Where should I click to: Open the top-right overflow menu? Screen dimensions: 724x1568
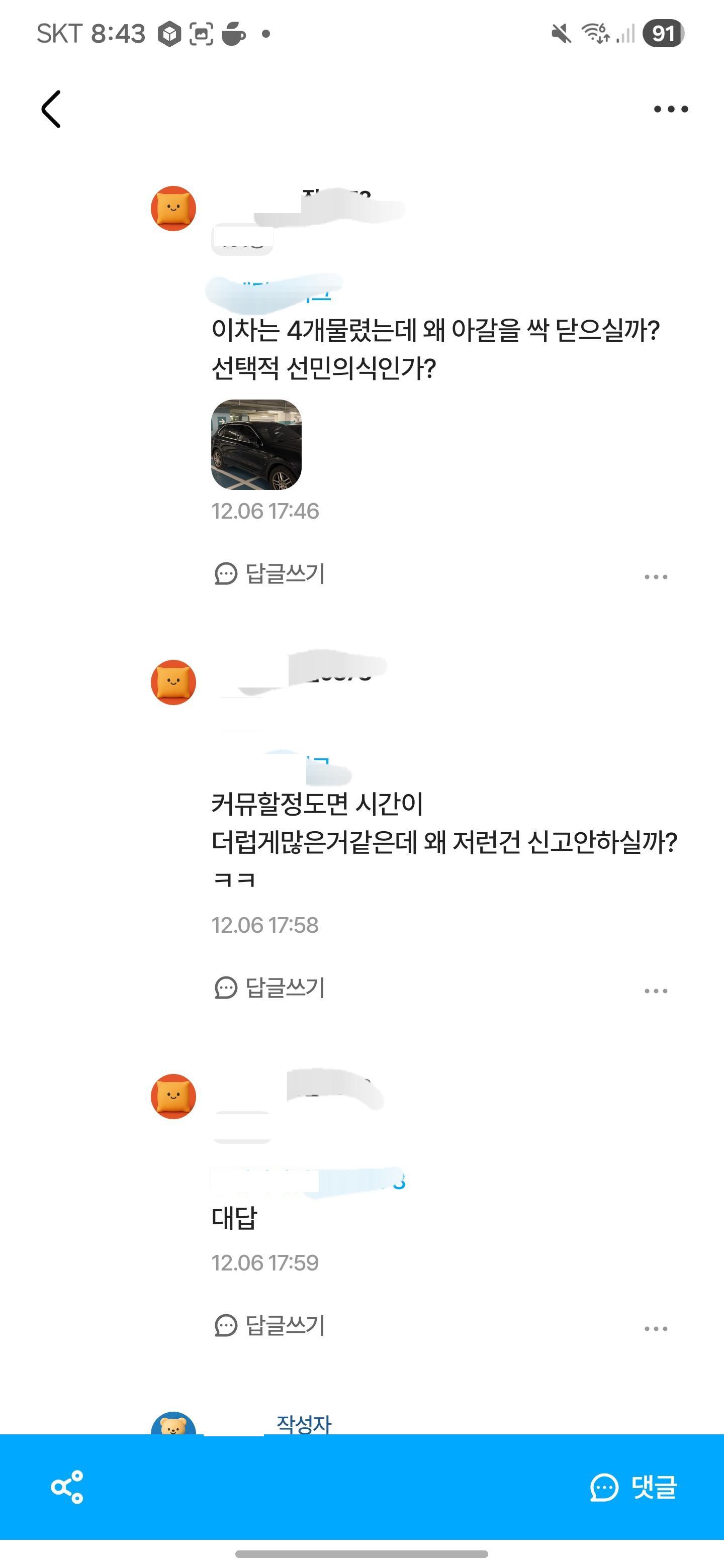pos(670,109)
